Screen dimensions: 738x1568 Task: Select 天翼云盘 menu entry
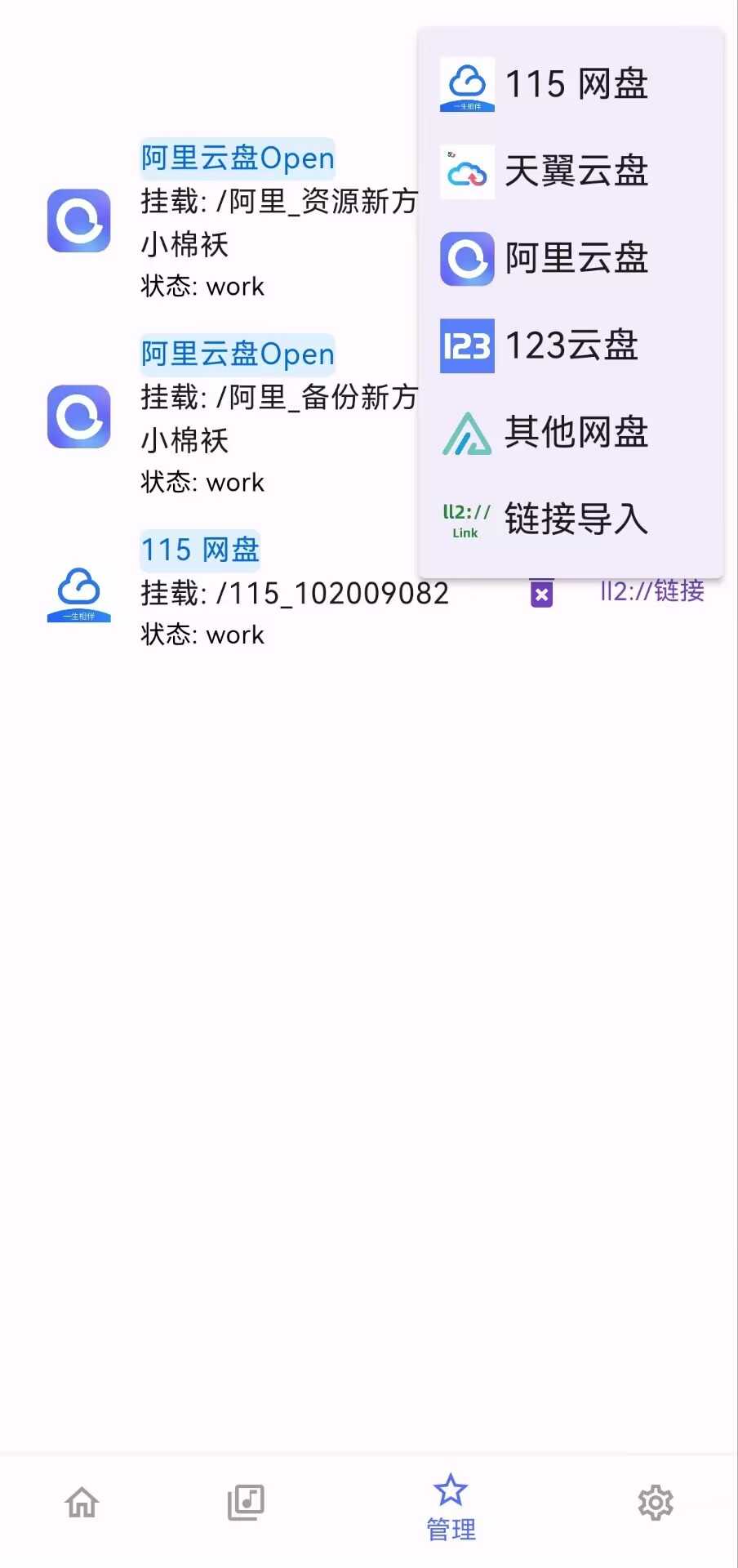(x=576, y=171)
